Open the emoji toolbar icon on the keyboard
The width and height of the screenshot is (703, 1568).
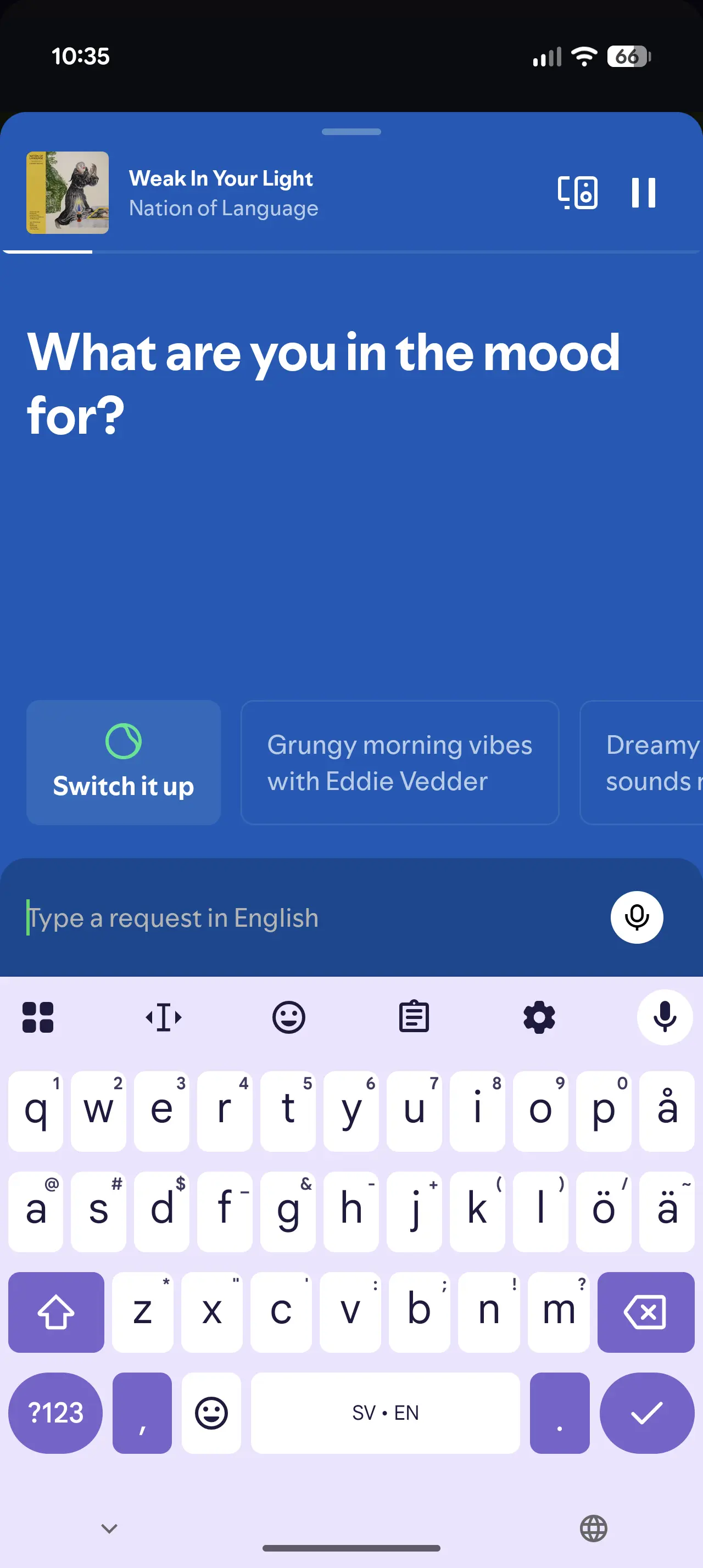click(288, 1017)
